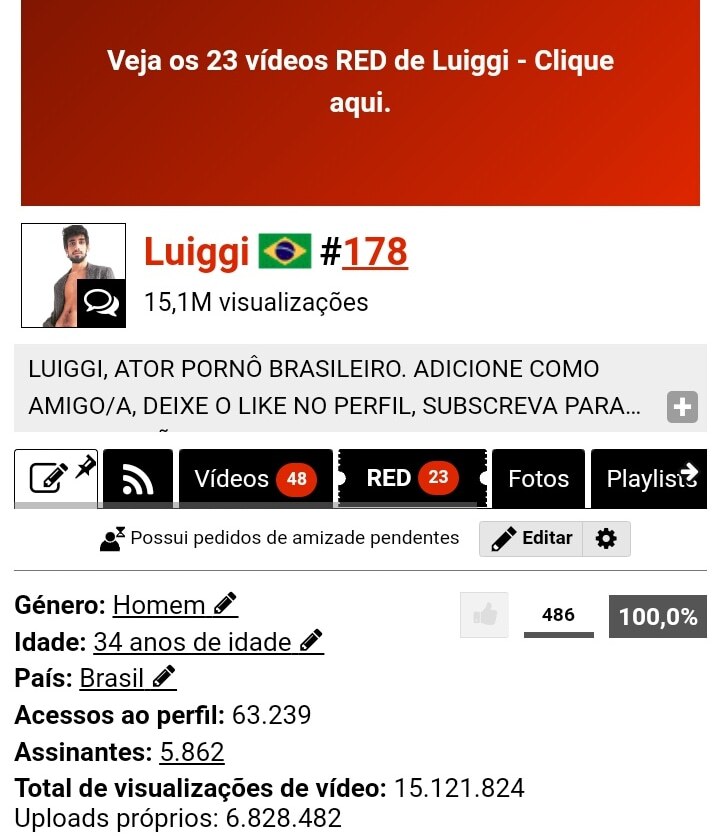Open the chat icon on profile picture

tap(101, 303)
